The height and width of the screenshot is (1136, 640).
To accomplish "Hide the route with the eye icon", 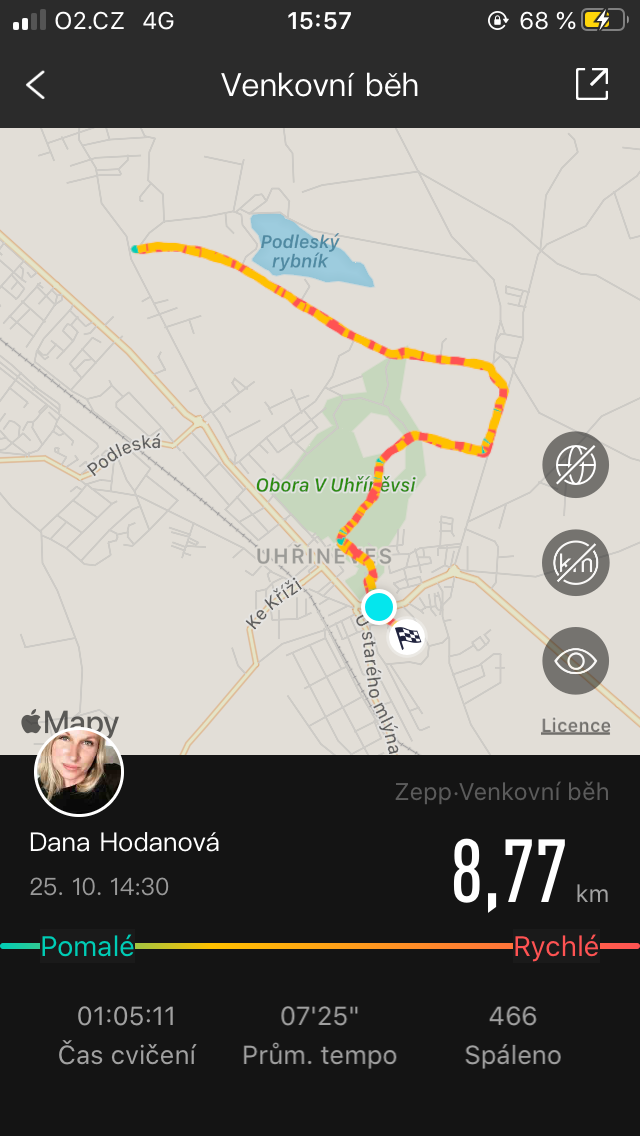I will click(x=575, y=661).
